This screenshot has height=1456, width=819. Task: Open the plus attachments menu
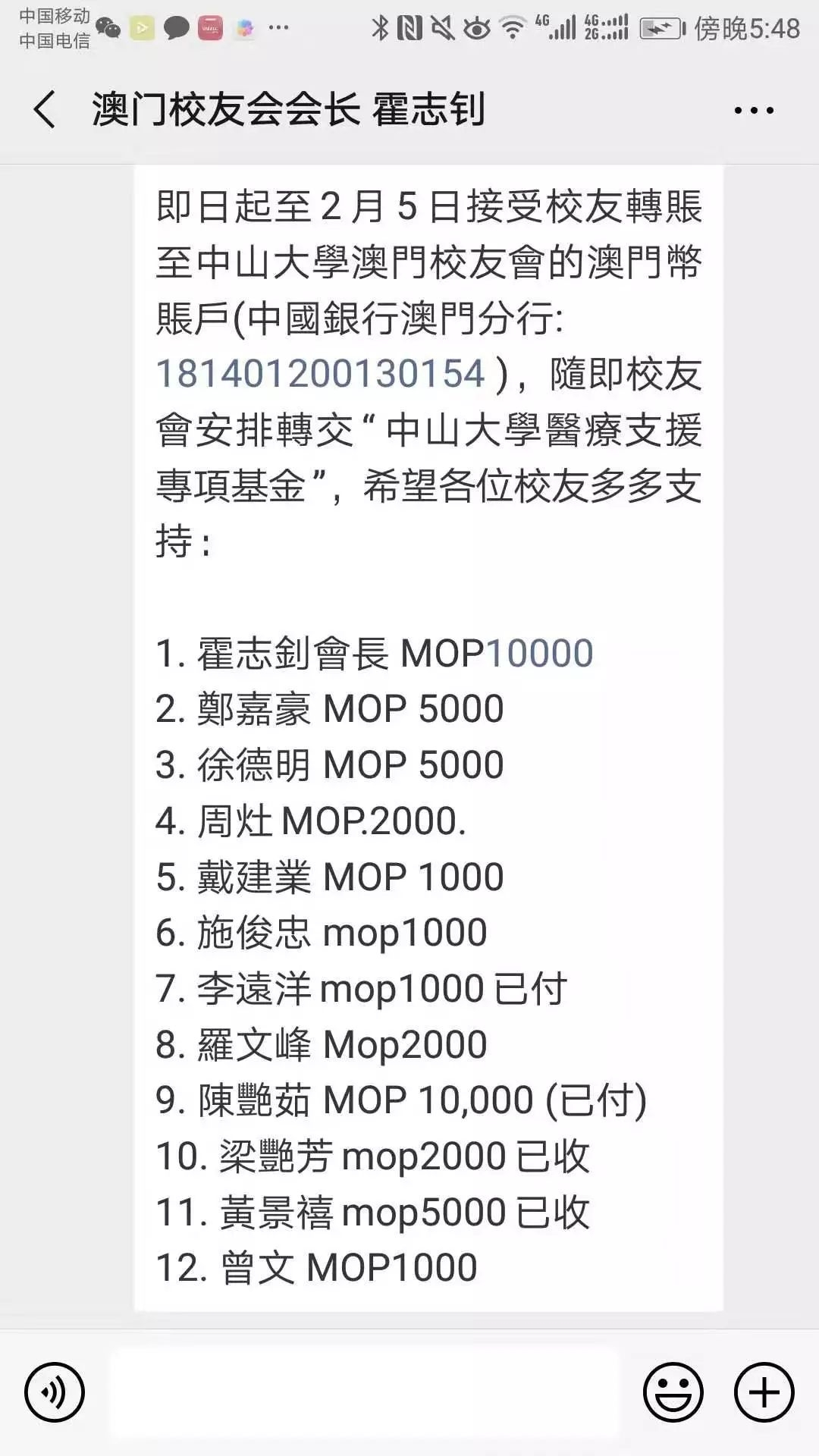764,1392
